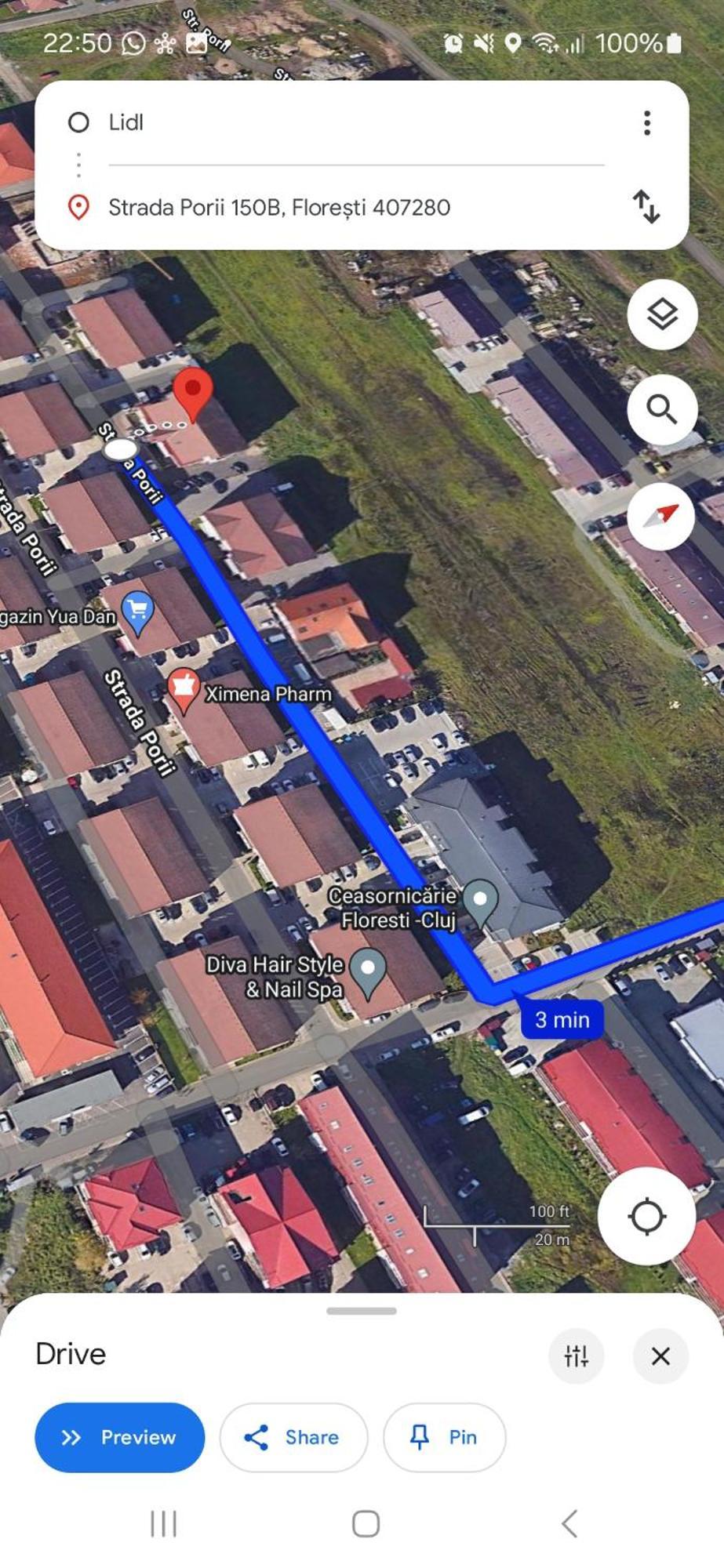Screen dimensions: 724x1568
Task: Open route options filter
Action: pos(576,1356)
